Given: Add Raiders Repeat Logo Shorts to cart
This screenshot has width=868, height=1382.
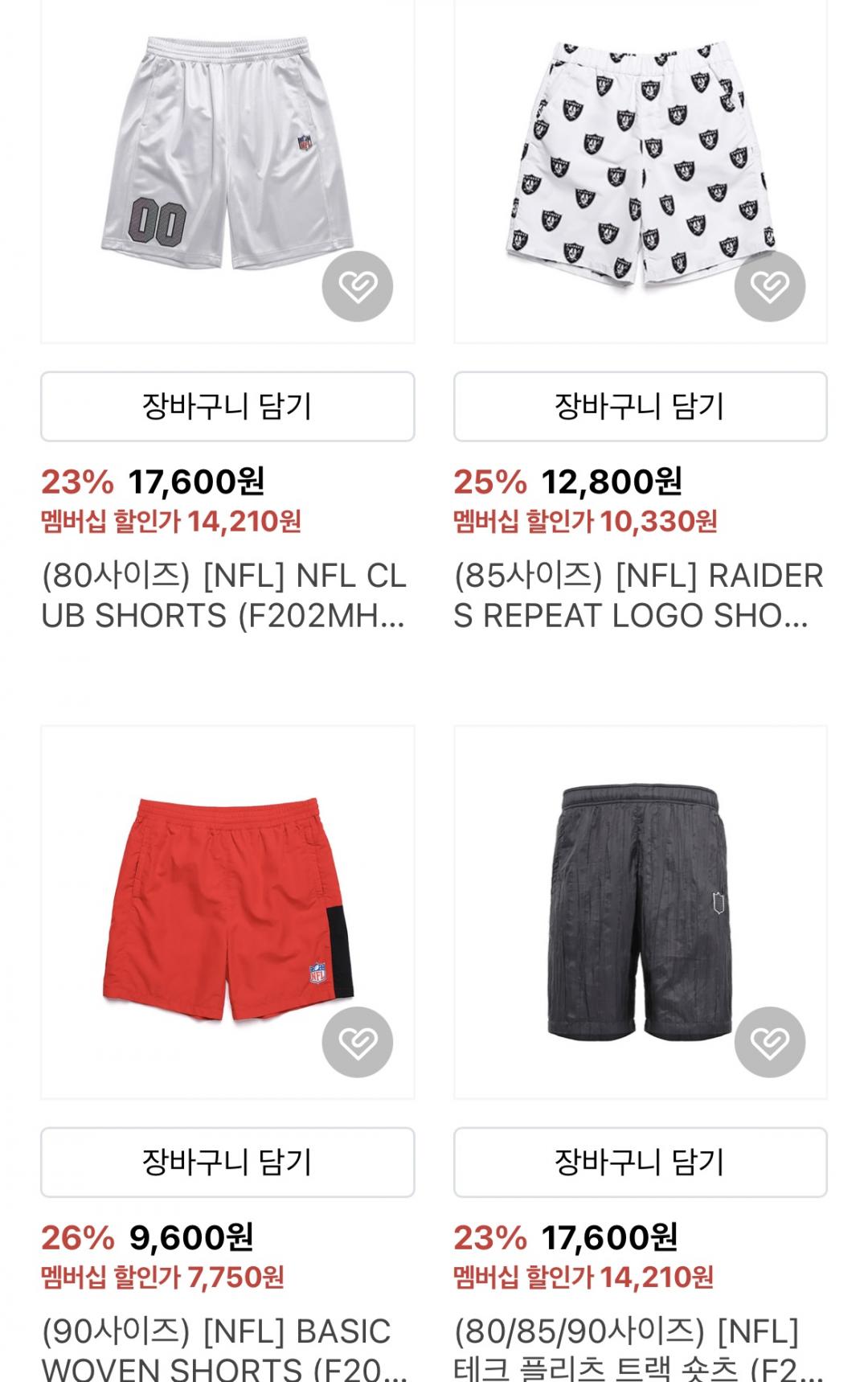Looking at the screenshot, I should click(x=640, y=406).
